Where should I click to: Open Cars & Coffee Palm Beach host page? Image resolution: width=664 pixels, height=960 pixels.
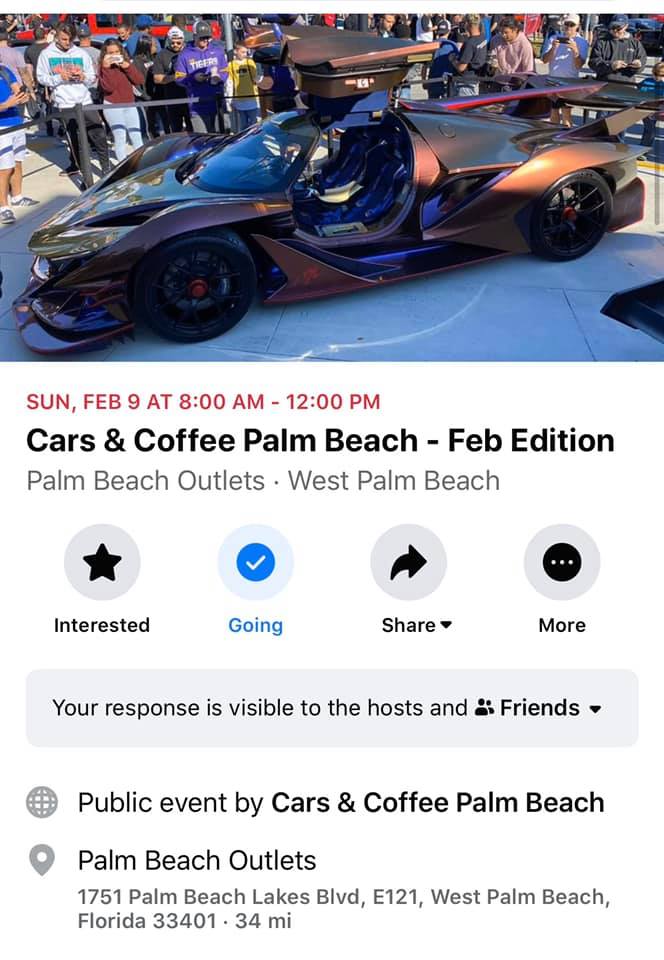[x=438, y=803]
